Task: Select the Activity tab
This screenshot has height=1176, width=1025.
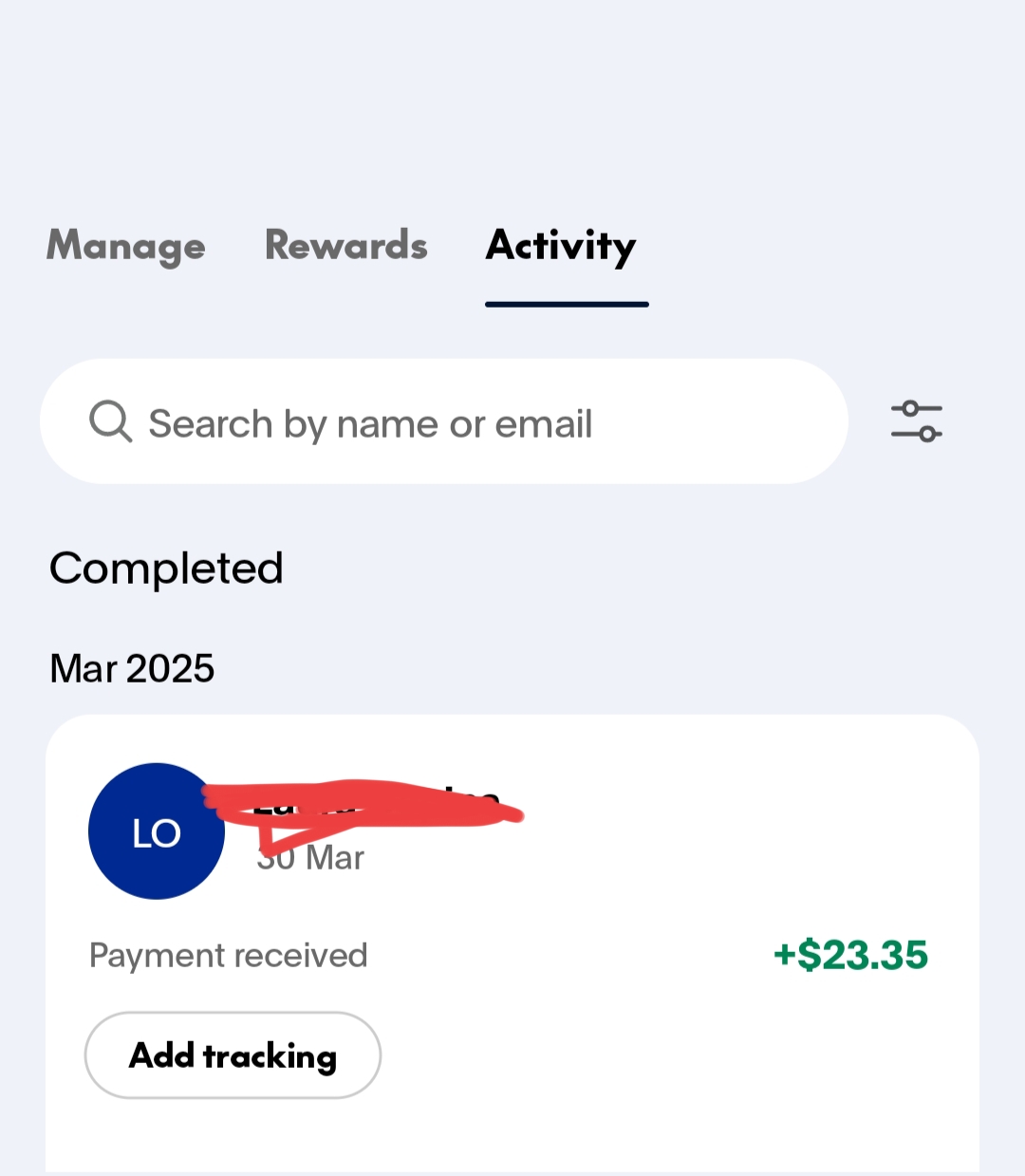Action: (x=562, y=247)
